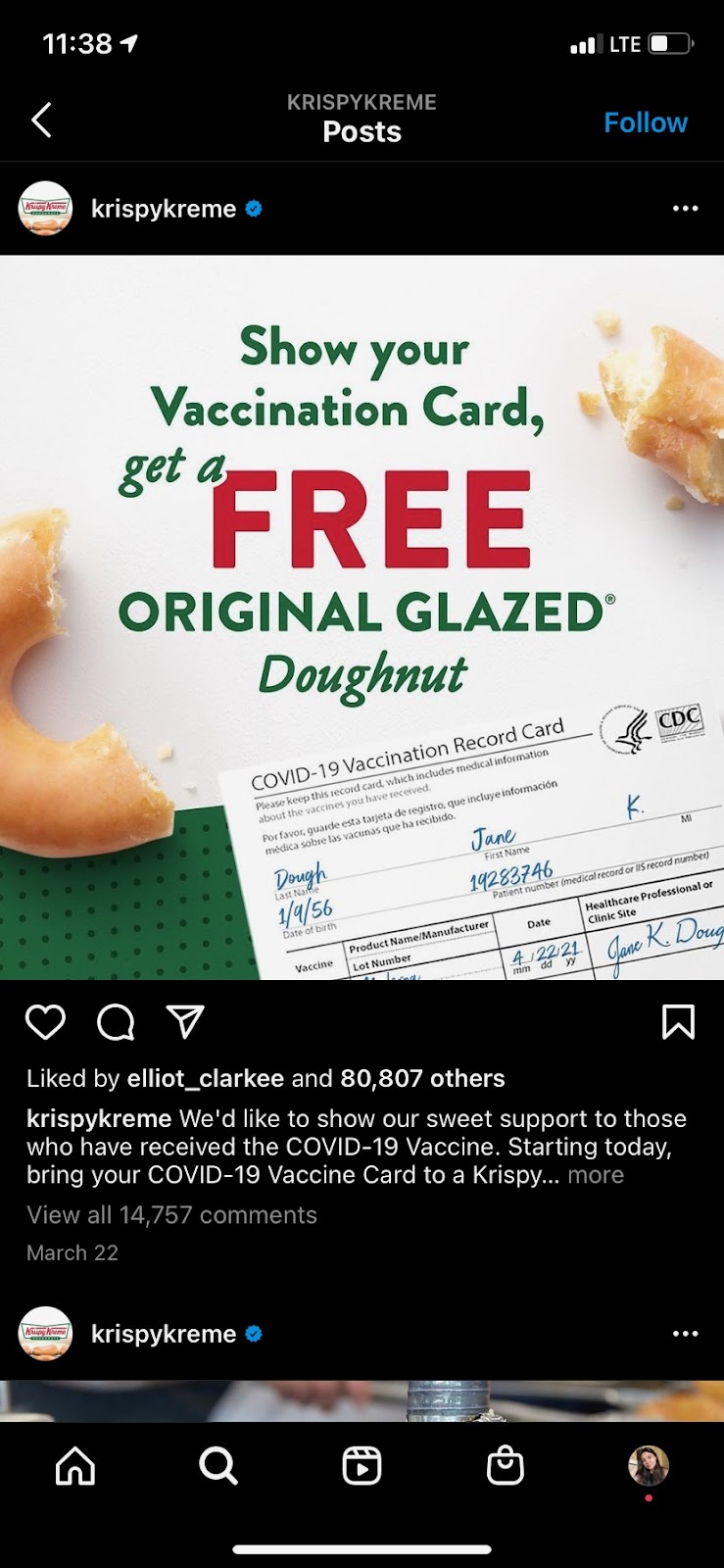Open my profile tab
Viewport: 724px width, 1568px height.
tap(648, 1466)
